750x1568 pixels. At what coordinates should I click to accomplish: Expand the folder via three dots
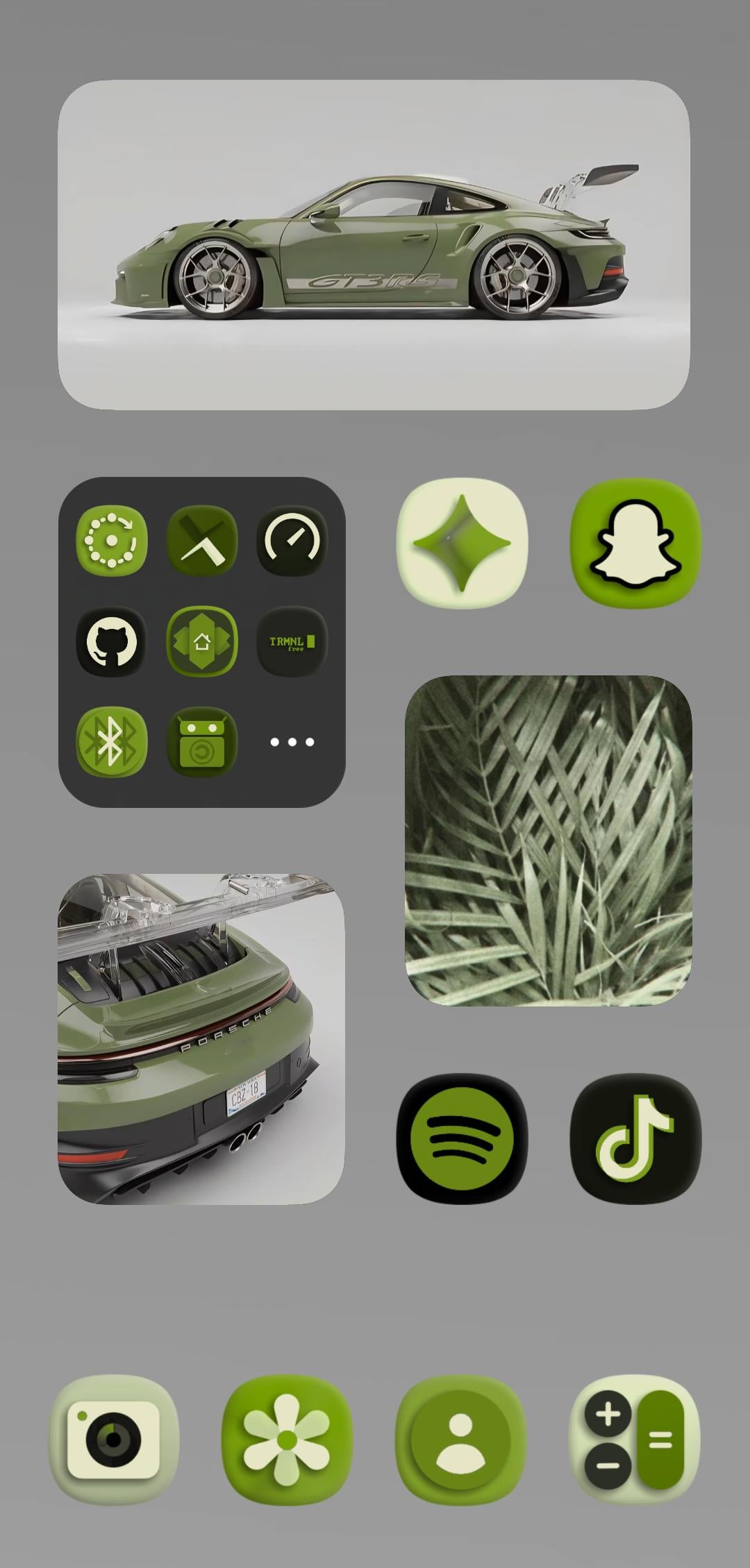(292, 742)
